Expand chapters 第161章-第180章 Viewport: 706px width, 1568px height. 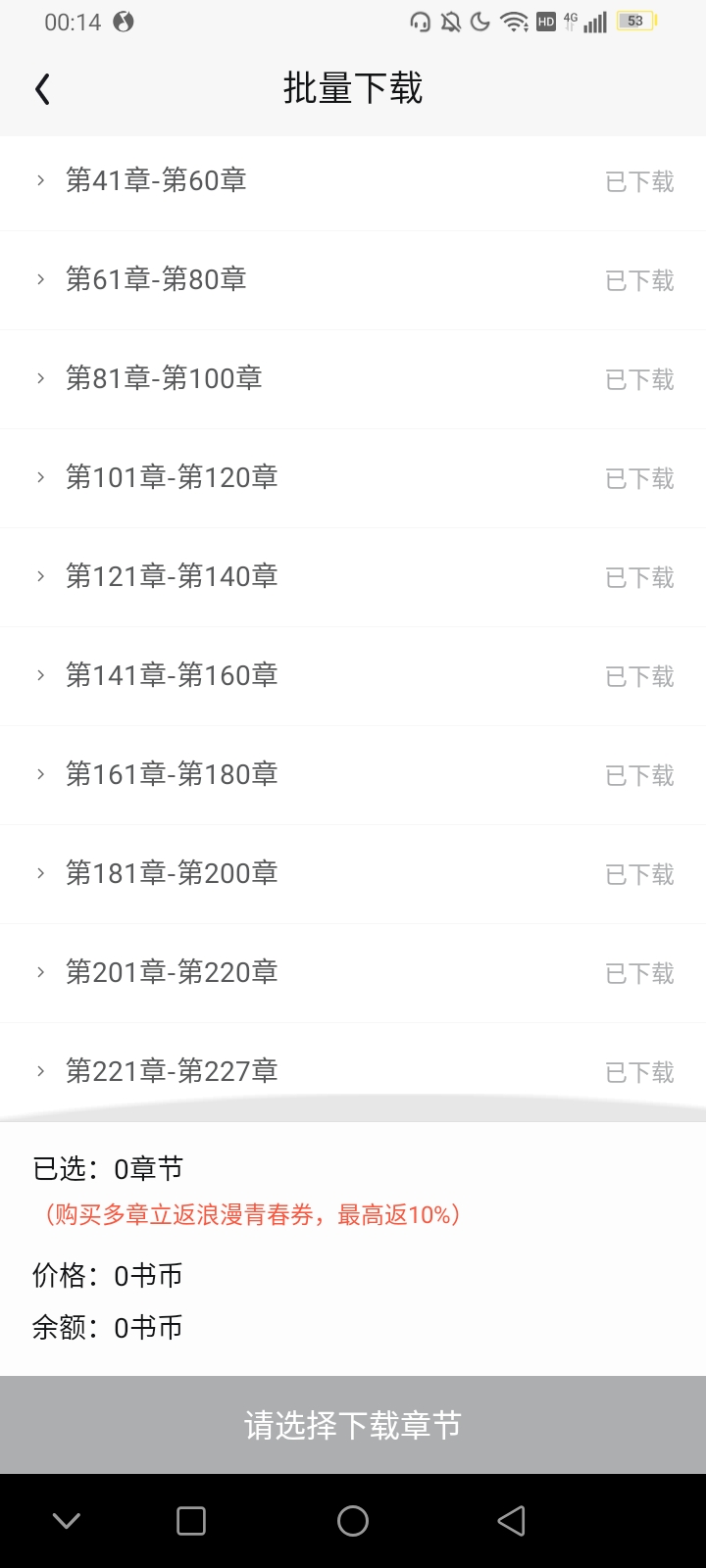(353, 775)
